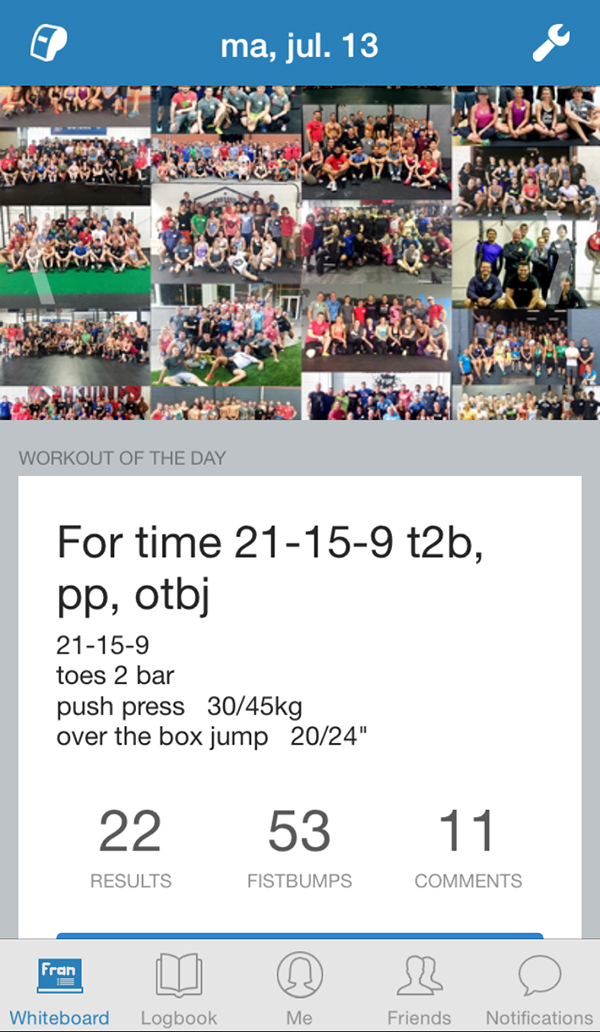Tap the blue button below the stats
Screen dimensions: 600x1032
pyautogui.click(x=299, y=936)
